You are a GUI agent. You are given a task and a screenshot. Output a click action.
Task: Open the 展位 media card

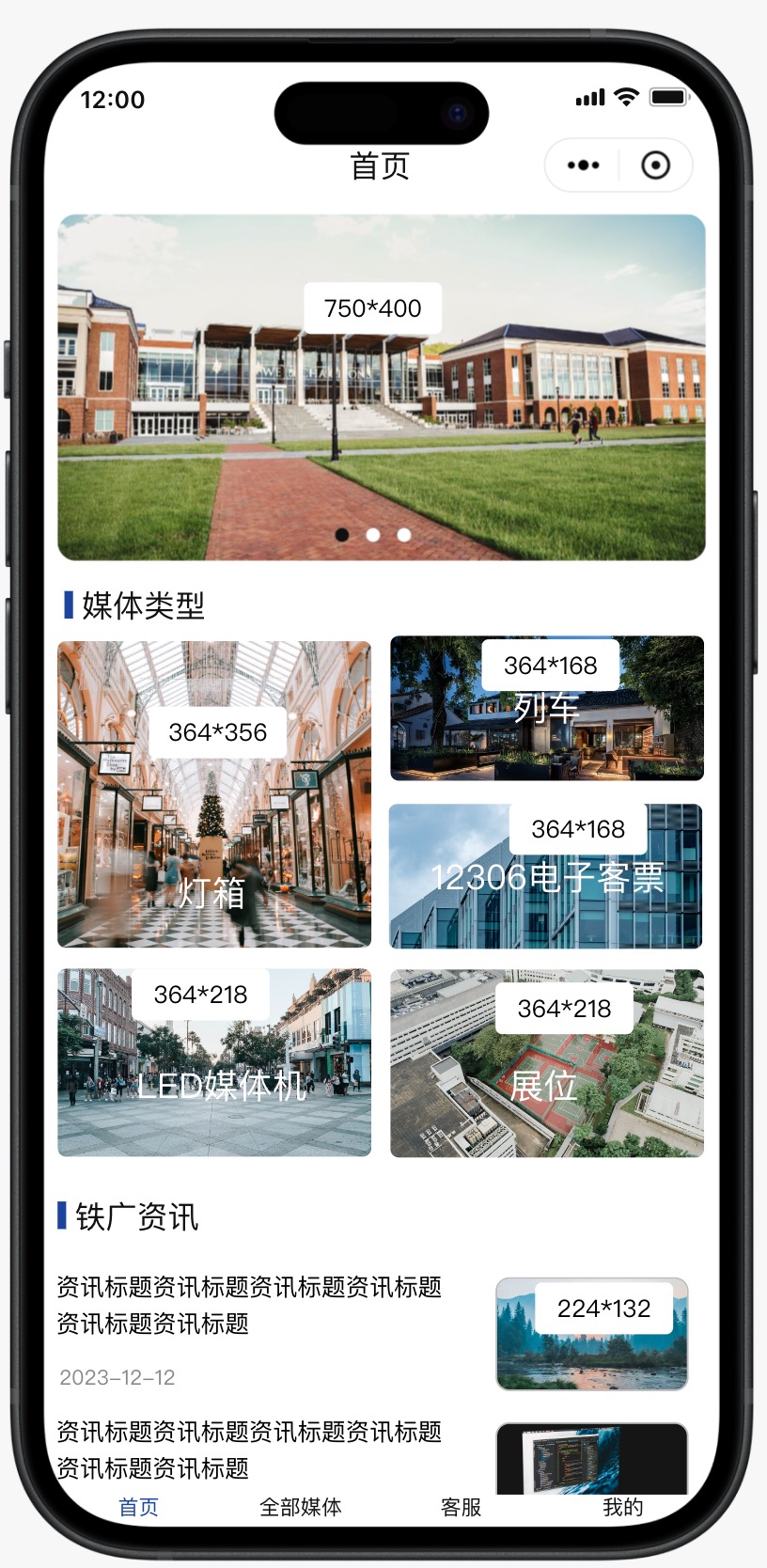coord(547,1063)
